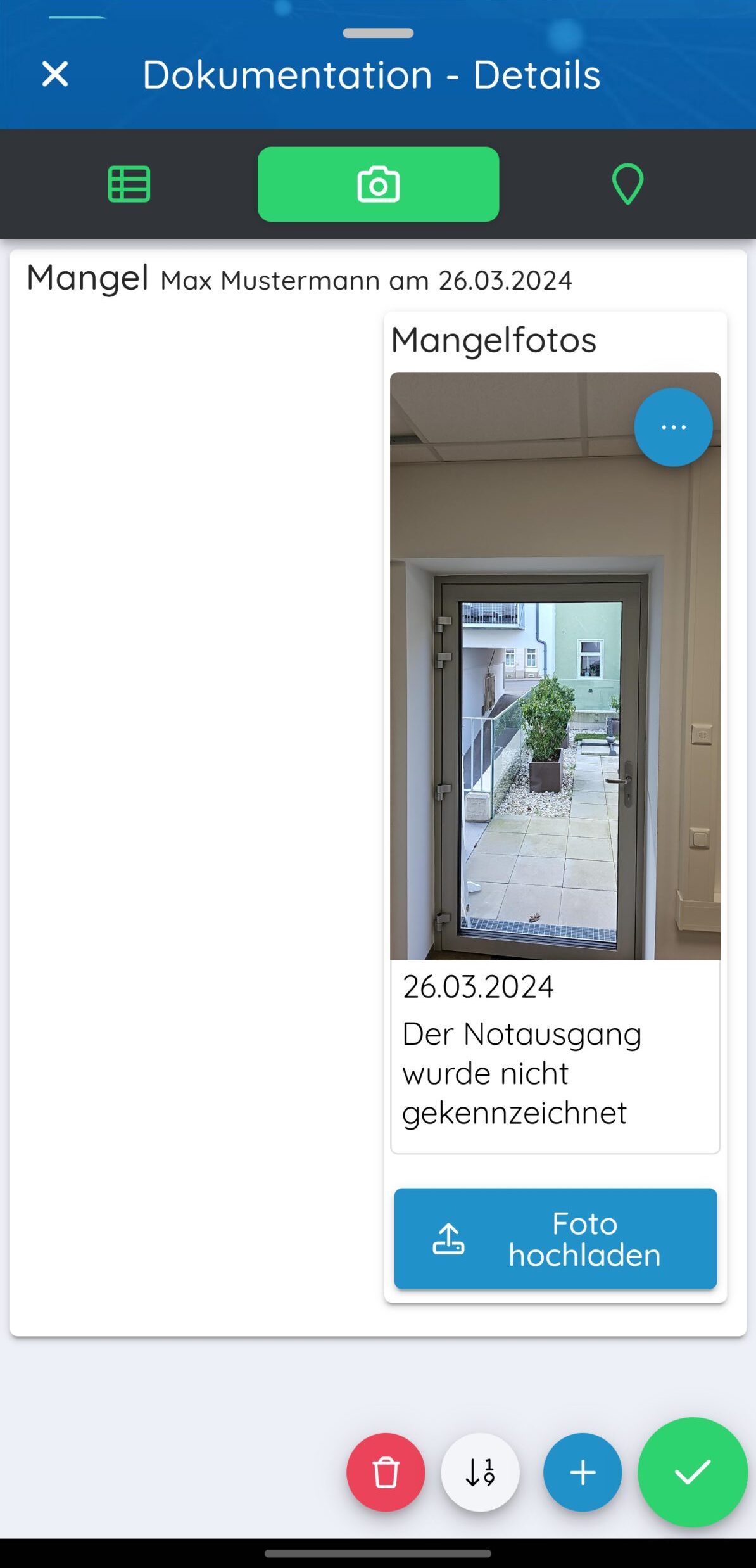
Task: Select the camera photos tab
Action: coord(378,184)
